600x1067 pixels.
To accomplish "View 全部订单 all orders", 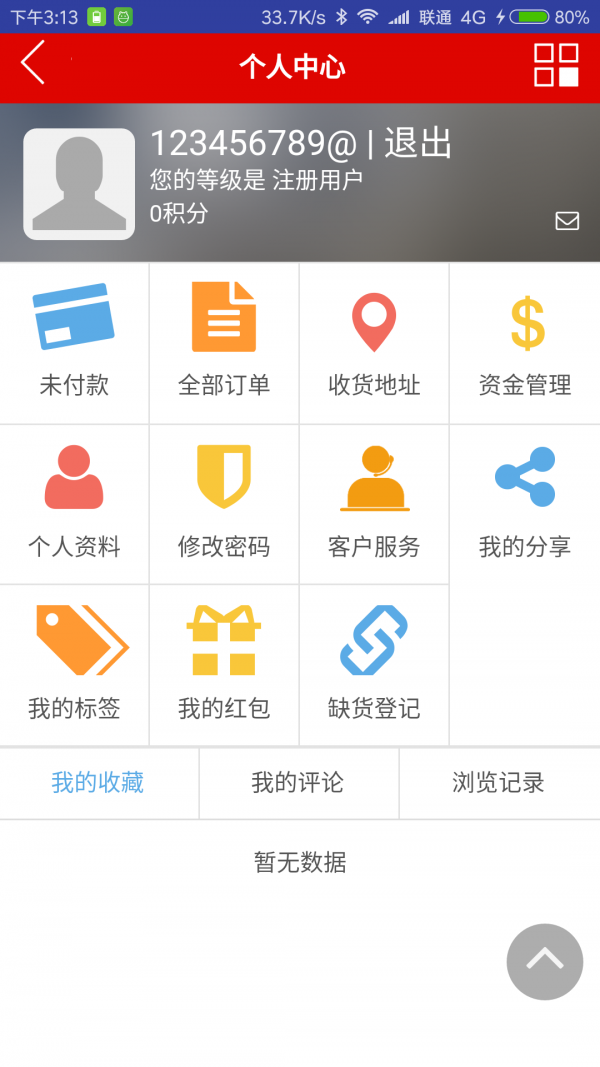I will [224, 343].
